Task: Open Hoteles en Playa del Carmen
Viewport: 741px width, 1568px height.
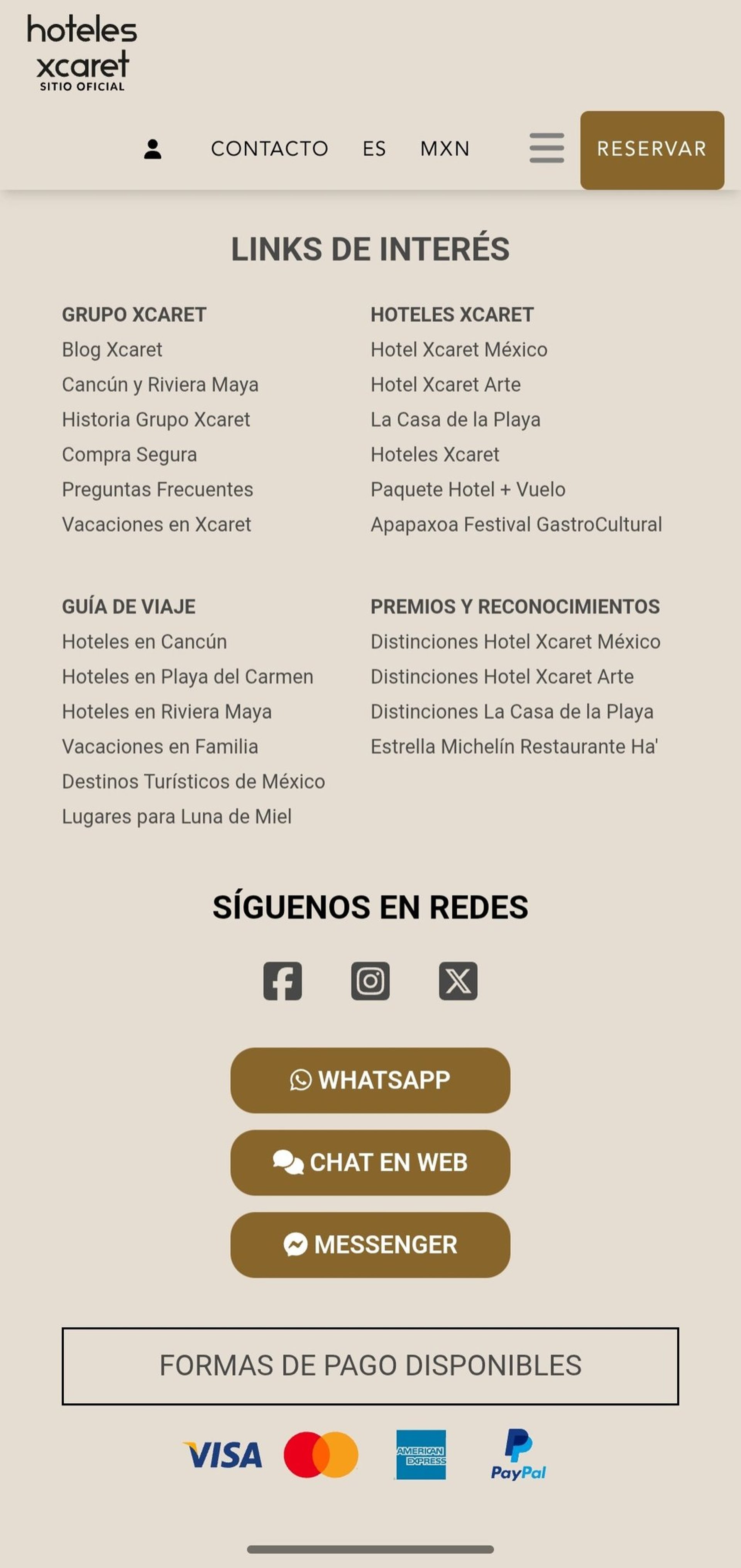Action: (x=188, y=676)
